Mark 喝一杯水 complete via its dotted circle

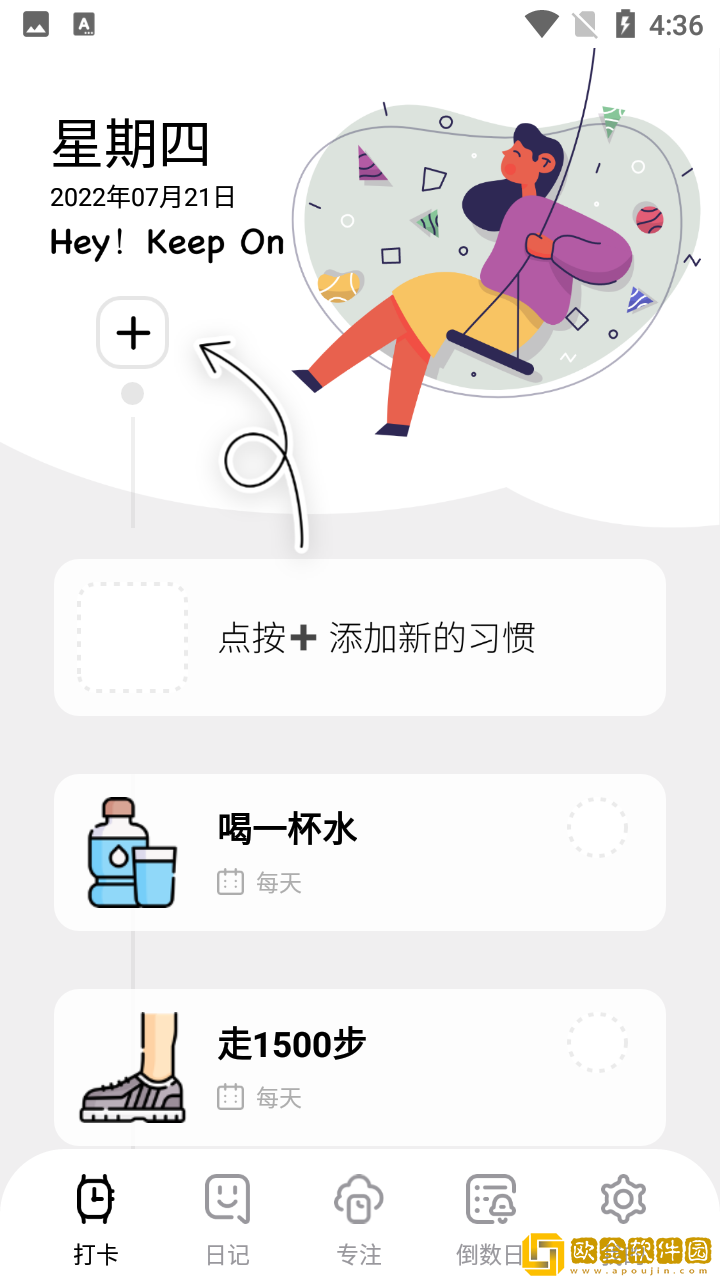[x=597, y=828]
